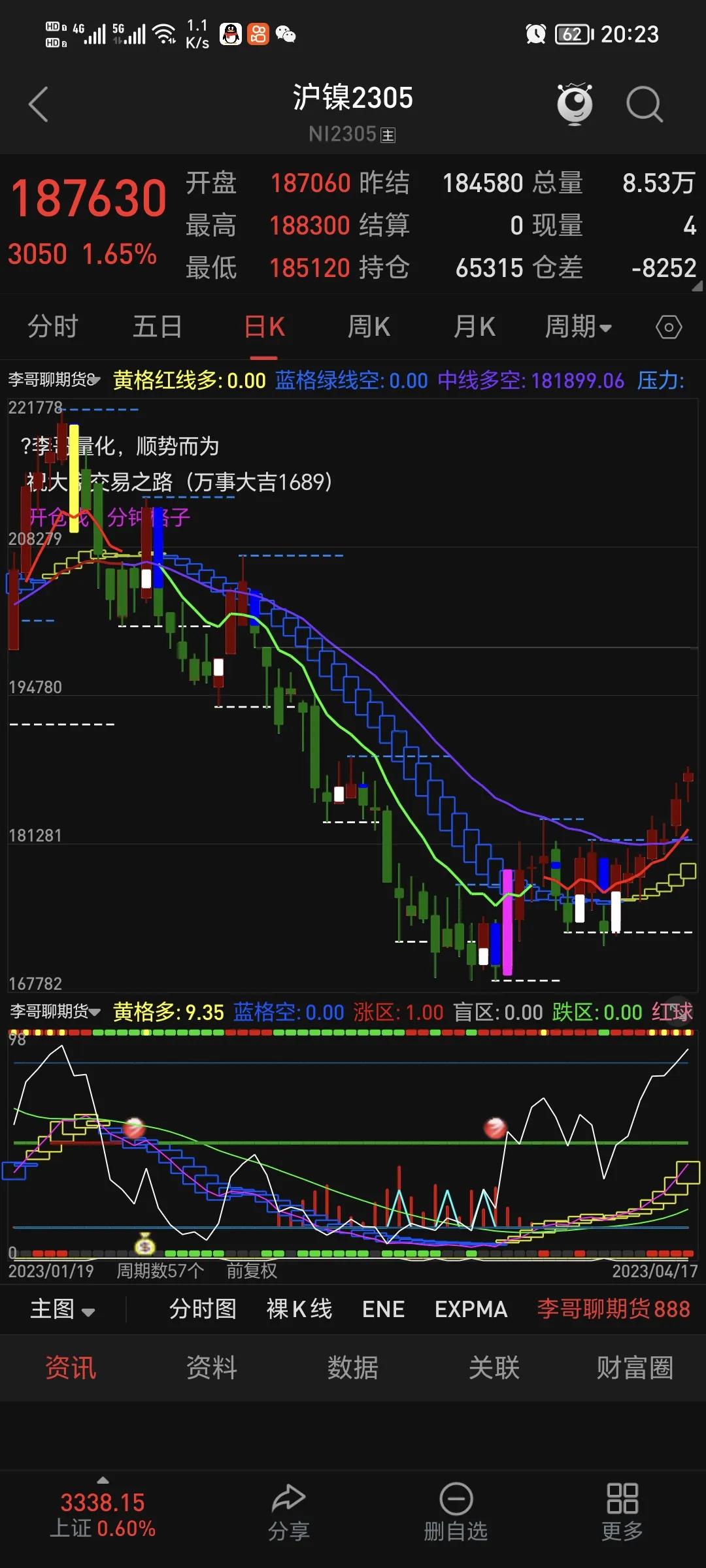Go back using the top-left arrow
The image size is (706, 1568).
point(39,105)
